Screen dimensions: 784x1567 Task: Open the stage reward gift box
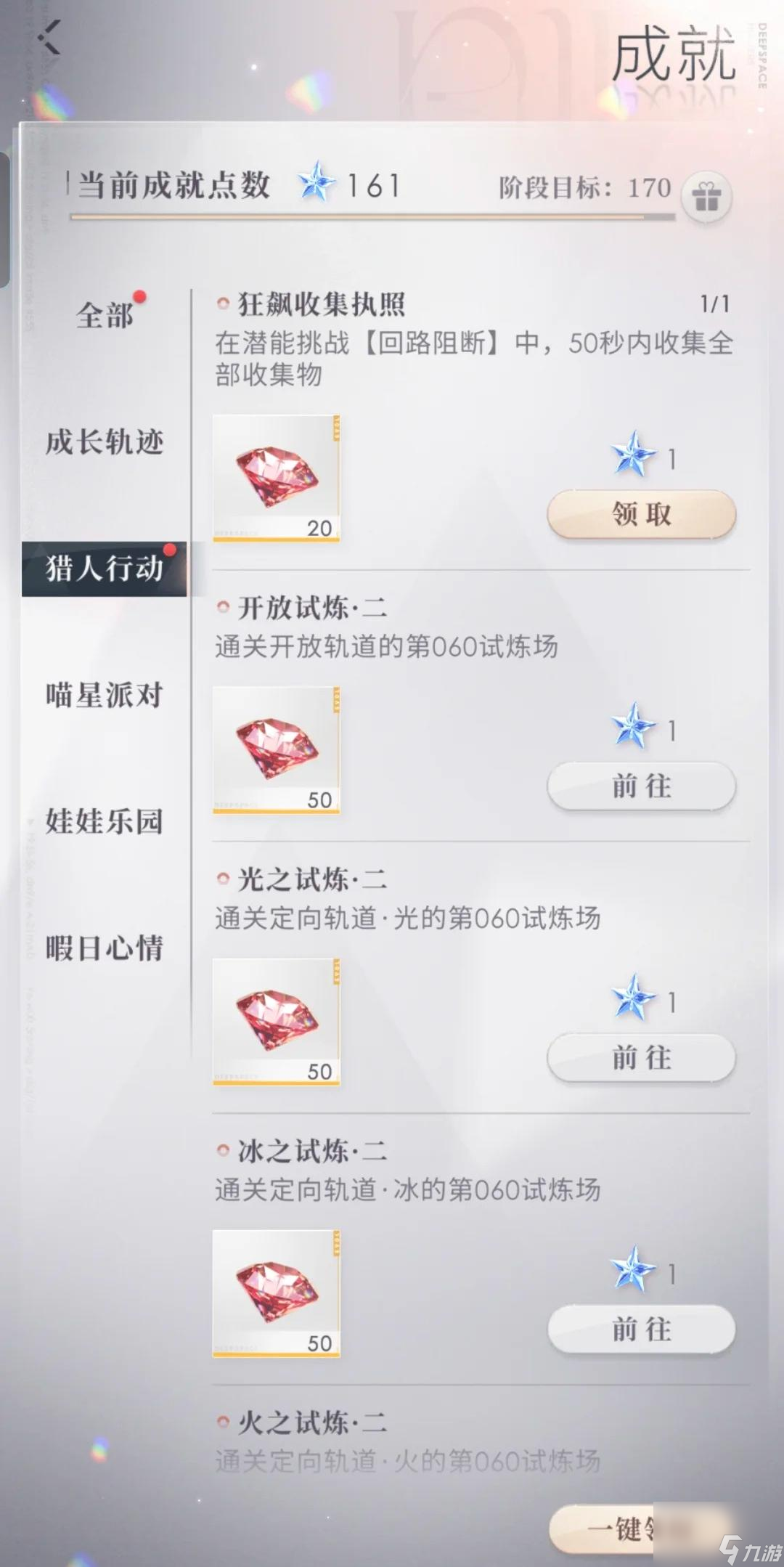pos(706,198)
